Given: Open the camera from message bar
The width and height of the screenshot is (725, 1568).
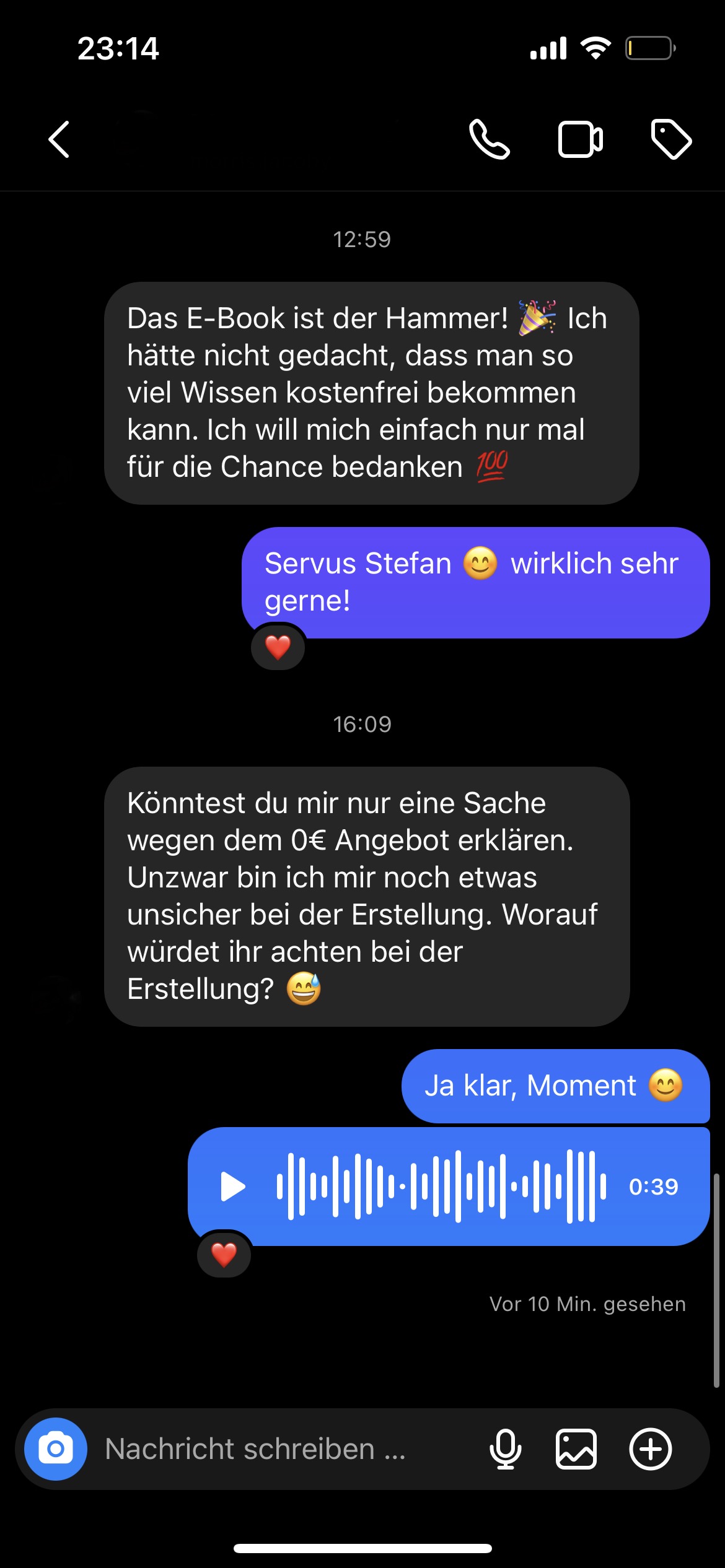Looking at the screenshot, I should pos(56,1449).
